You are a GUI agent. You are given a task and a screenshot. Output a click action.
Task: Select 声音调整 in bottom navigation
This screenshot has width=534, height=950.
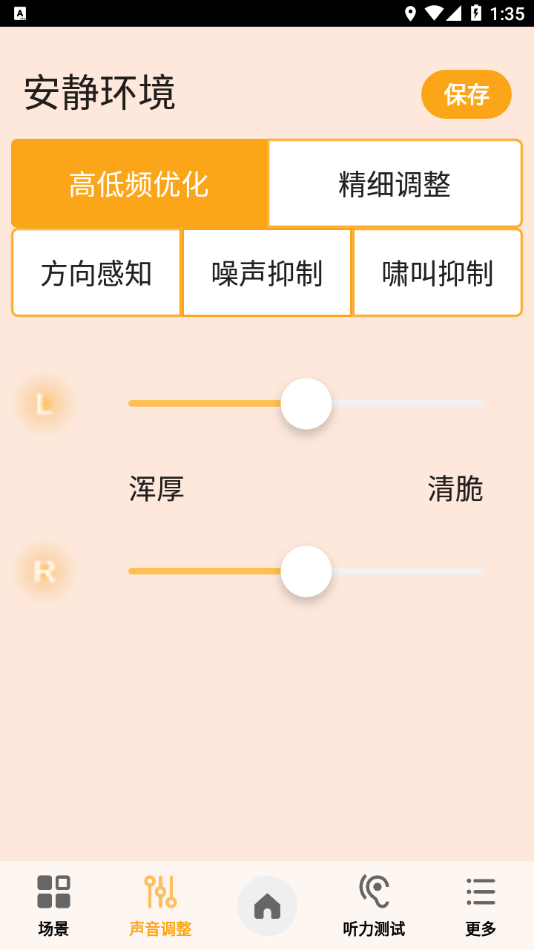160,905
